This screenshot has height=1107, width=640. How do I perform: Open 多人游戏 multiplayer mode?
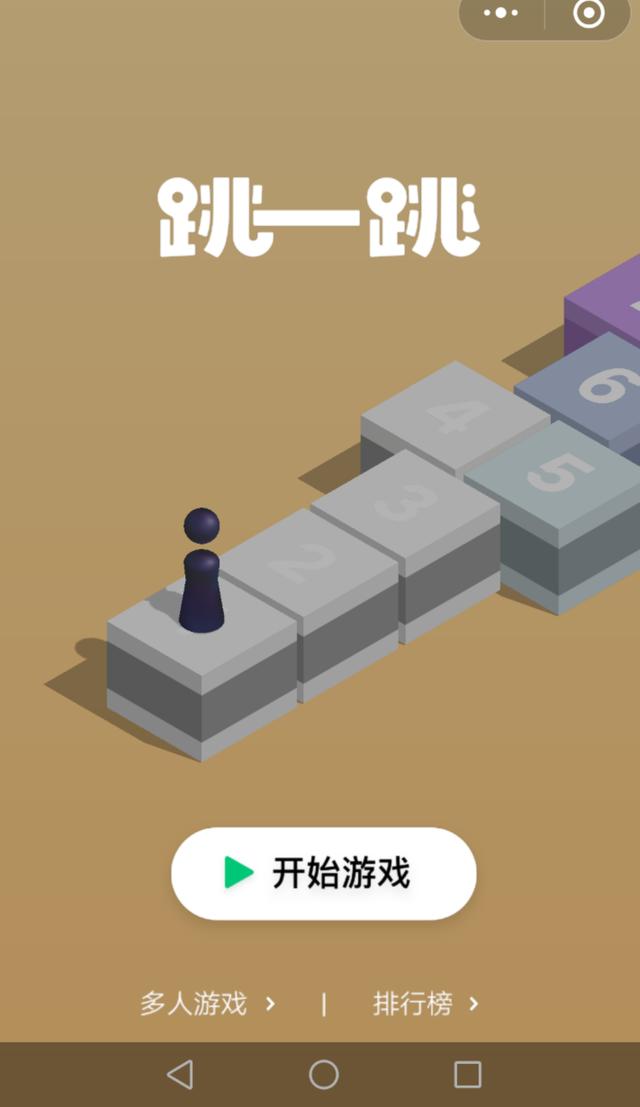(207, 1003)
